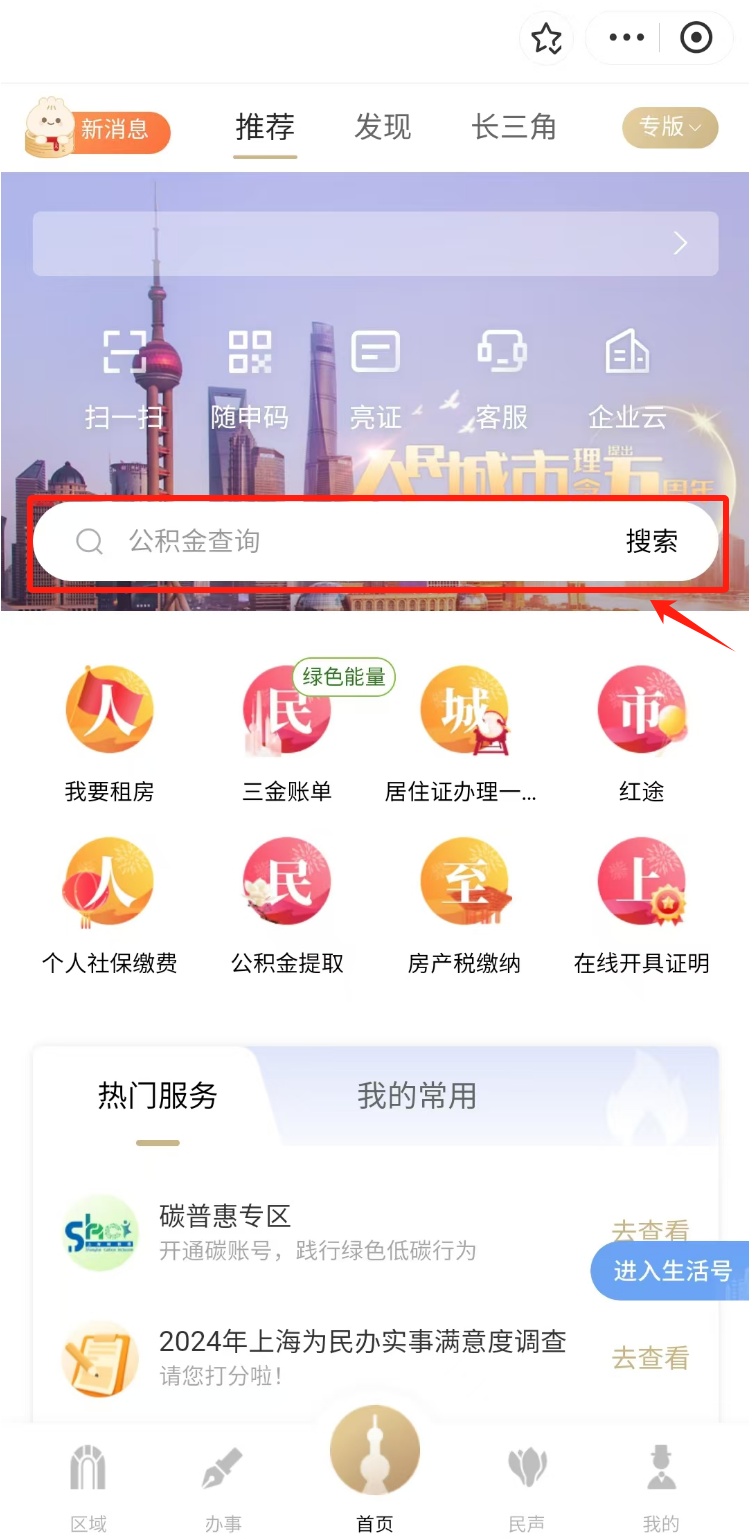Expand the 专版 dropdown
This screenshot has height=1539, width=753.
point(670,127)
